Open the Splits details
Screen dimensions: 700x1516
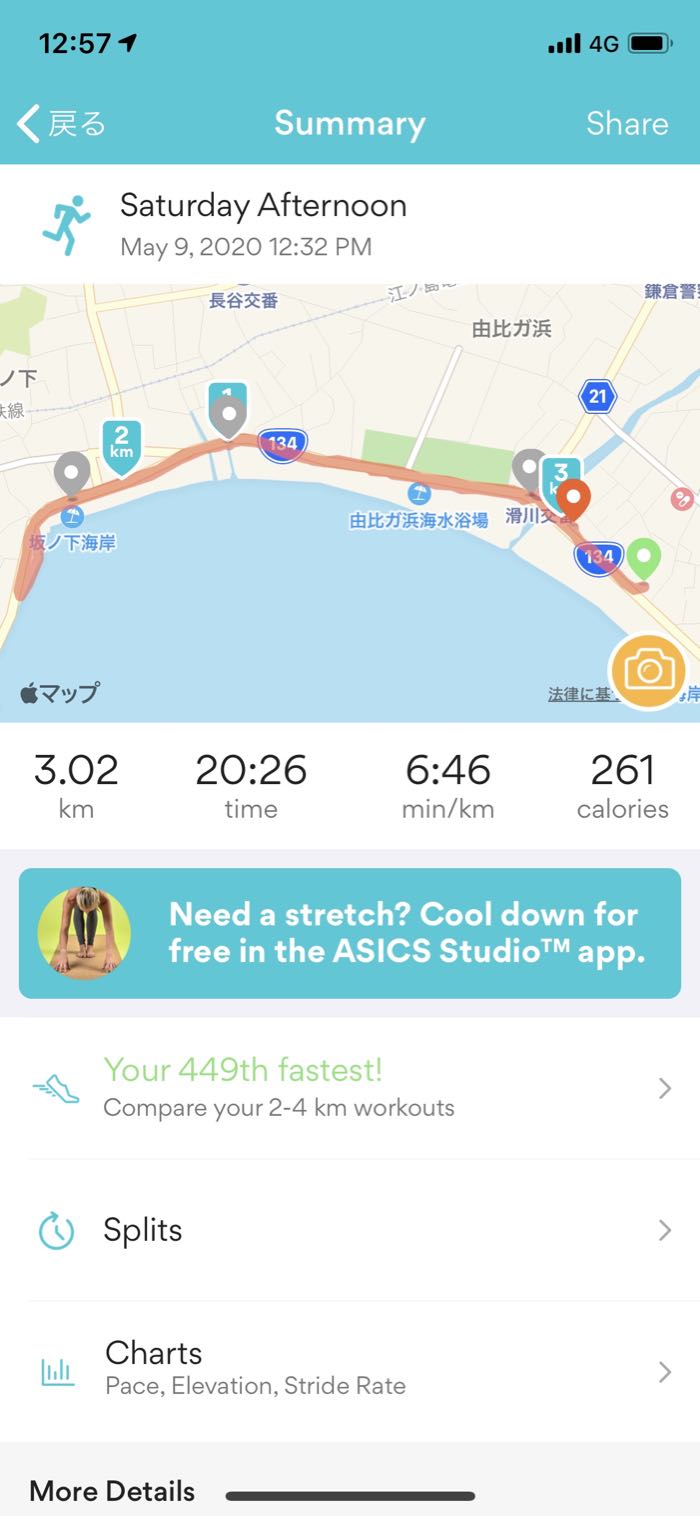[x=350, y=1230]
